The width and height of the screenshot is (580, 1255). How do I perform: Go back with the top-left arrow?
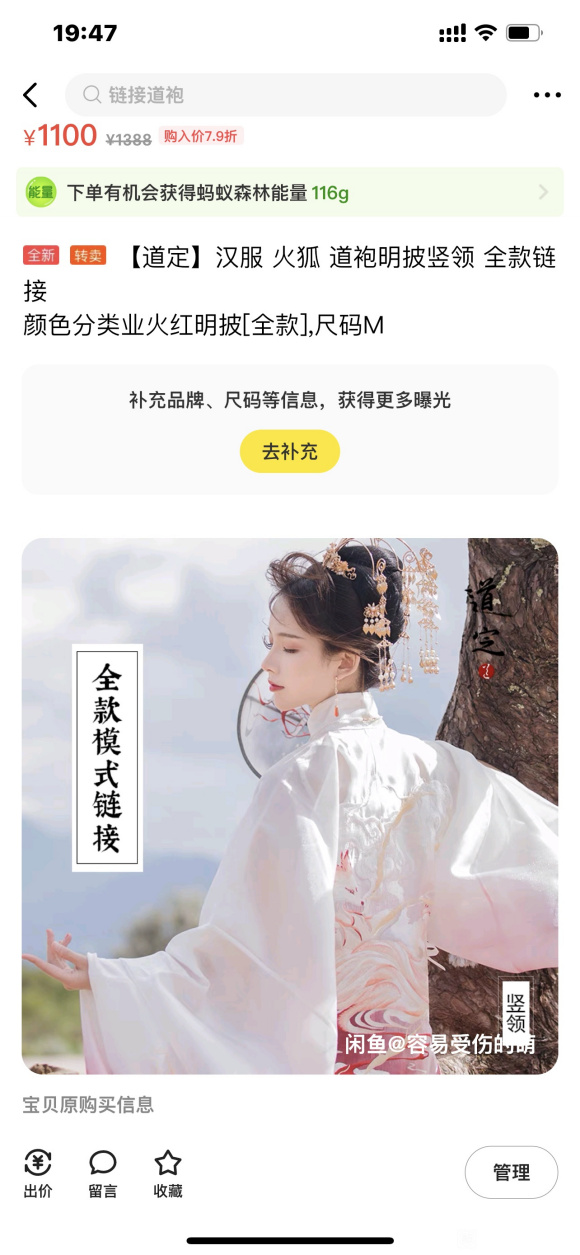[31, 95]
